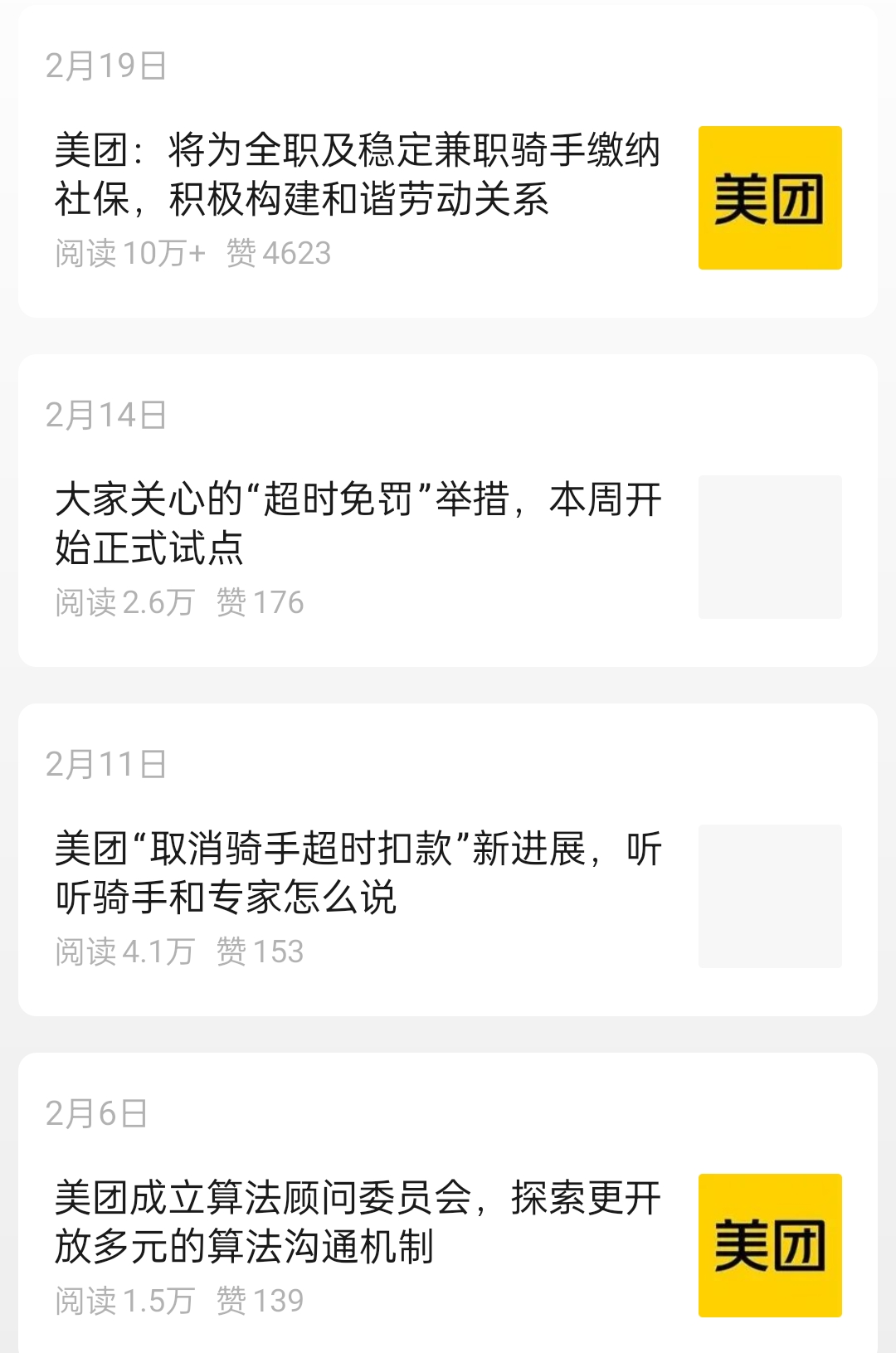Open the article on Meituan's algorithm advisory committee
The image size is (896, 1353).
(358, 1223)
